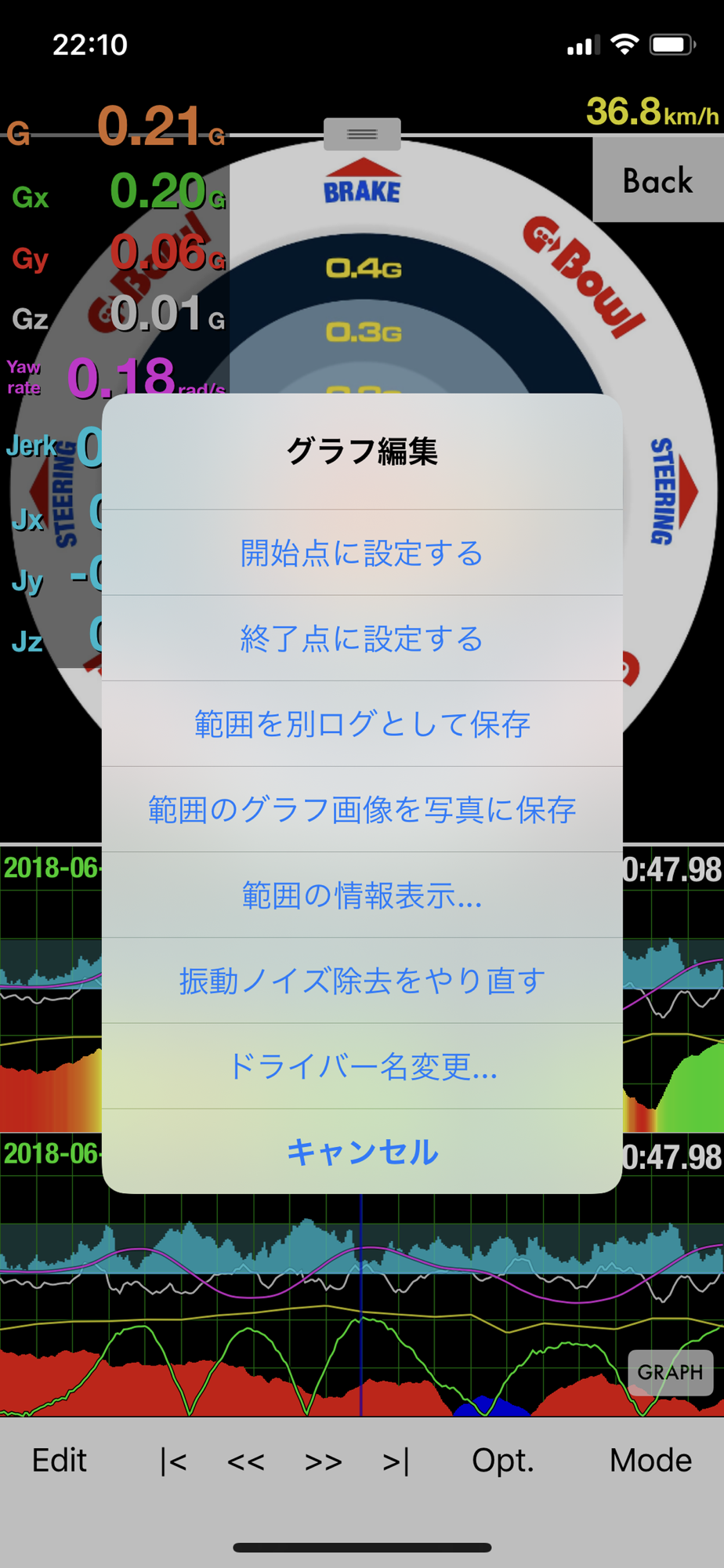This screenshot has width=724, height=1568.
Task: Jump to end with >| button
Action: pos(396,1461)
